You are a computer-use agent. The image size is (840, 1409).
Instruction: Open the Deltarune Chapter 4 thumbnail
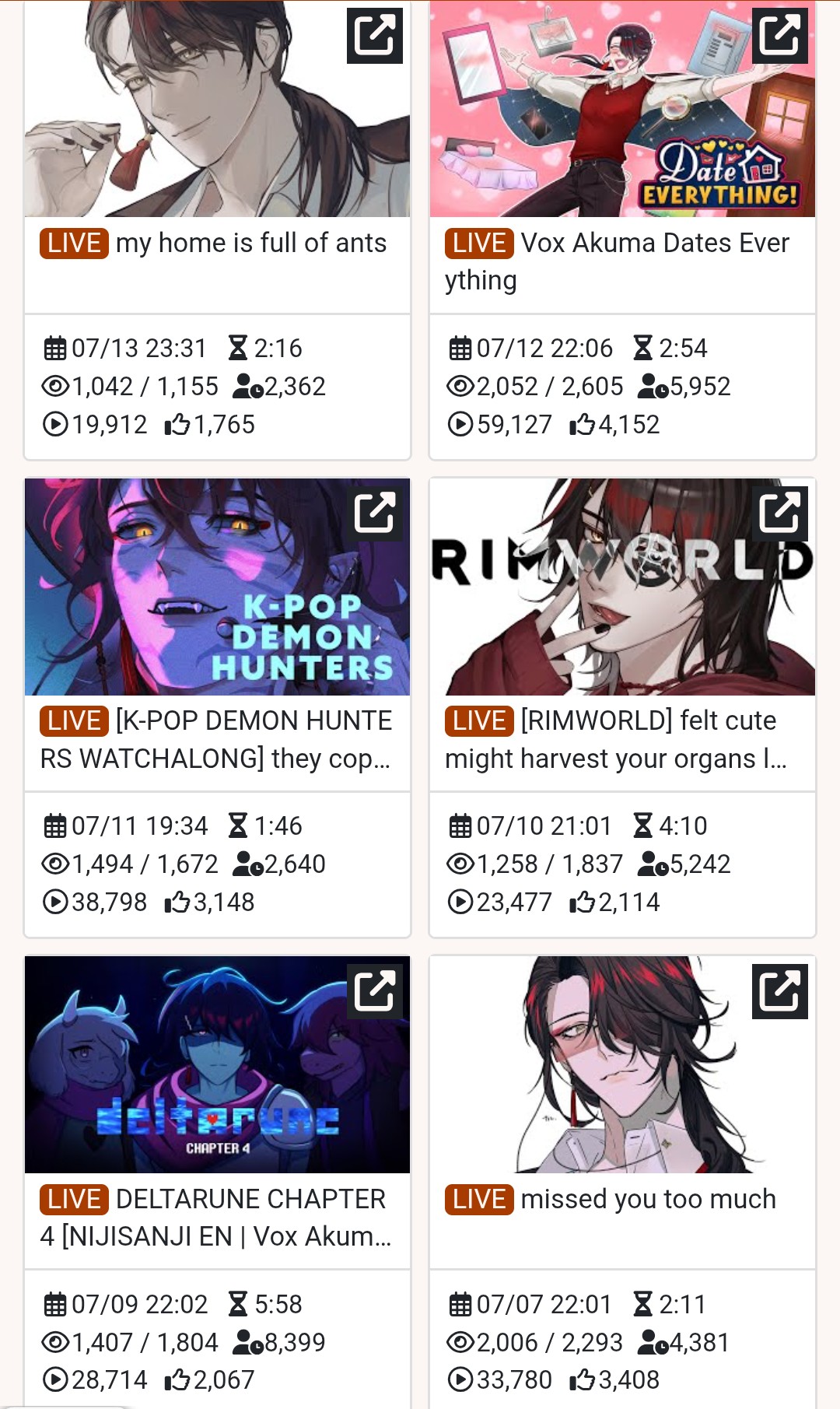(194, 1074)
